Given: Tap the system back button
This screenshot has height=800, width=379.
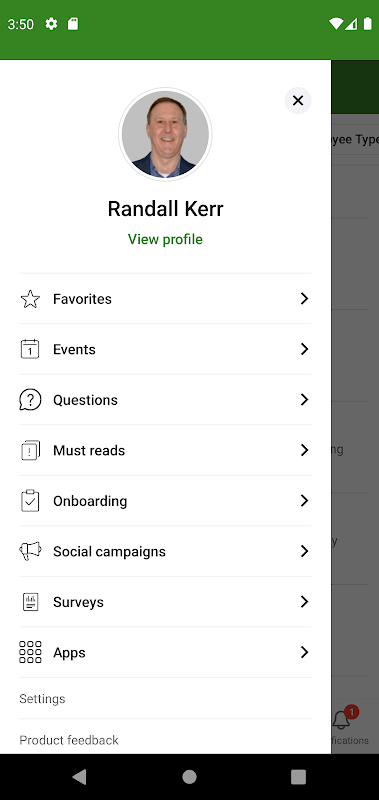Looking at the screenshot, I should click(80, 777).
